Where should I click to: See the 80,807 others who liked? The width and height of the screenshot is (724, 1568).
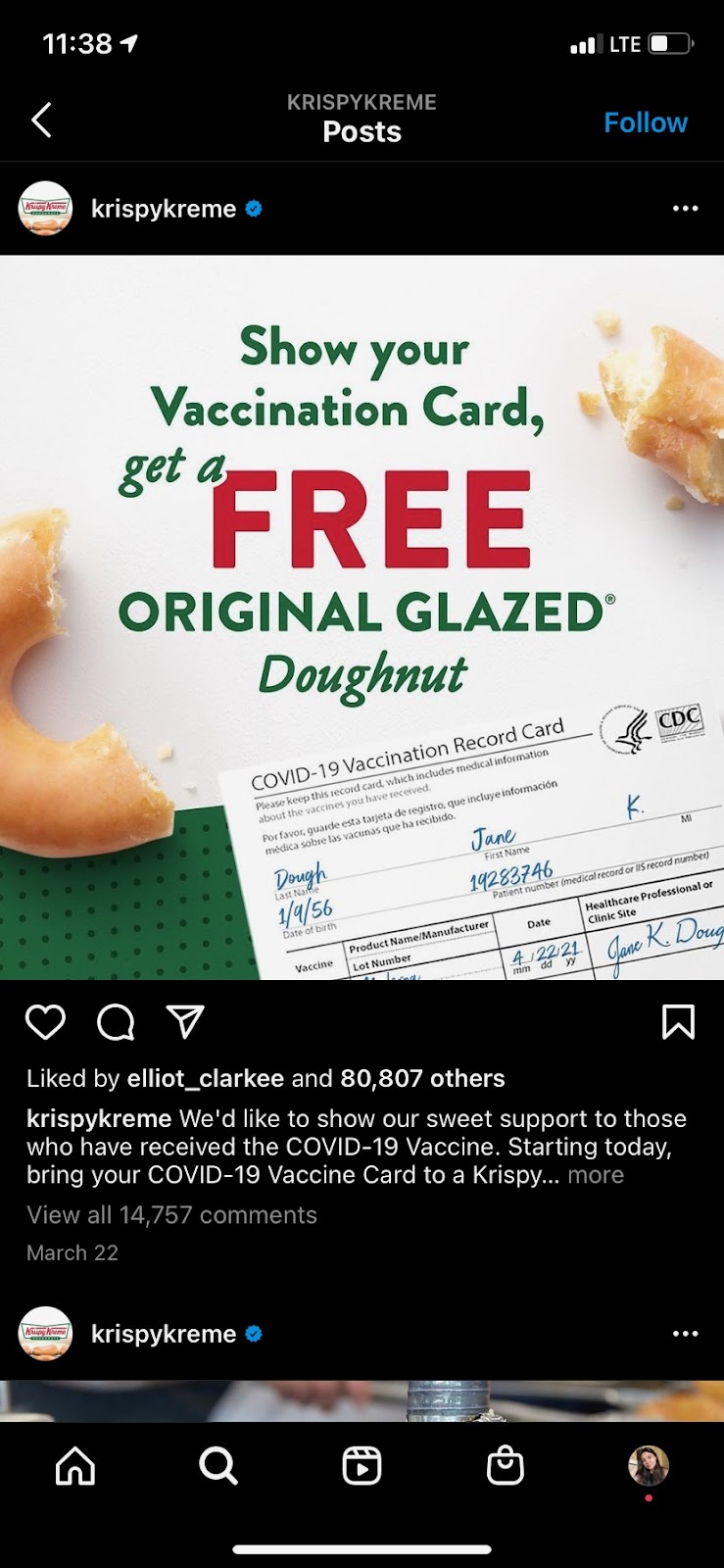click(x=422, y=1079)
